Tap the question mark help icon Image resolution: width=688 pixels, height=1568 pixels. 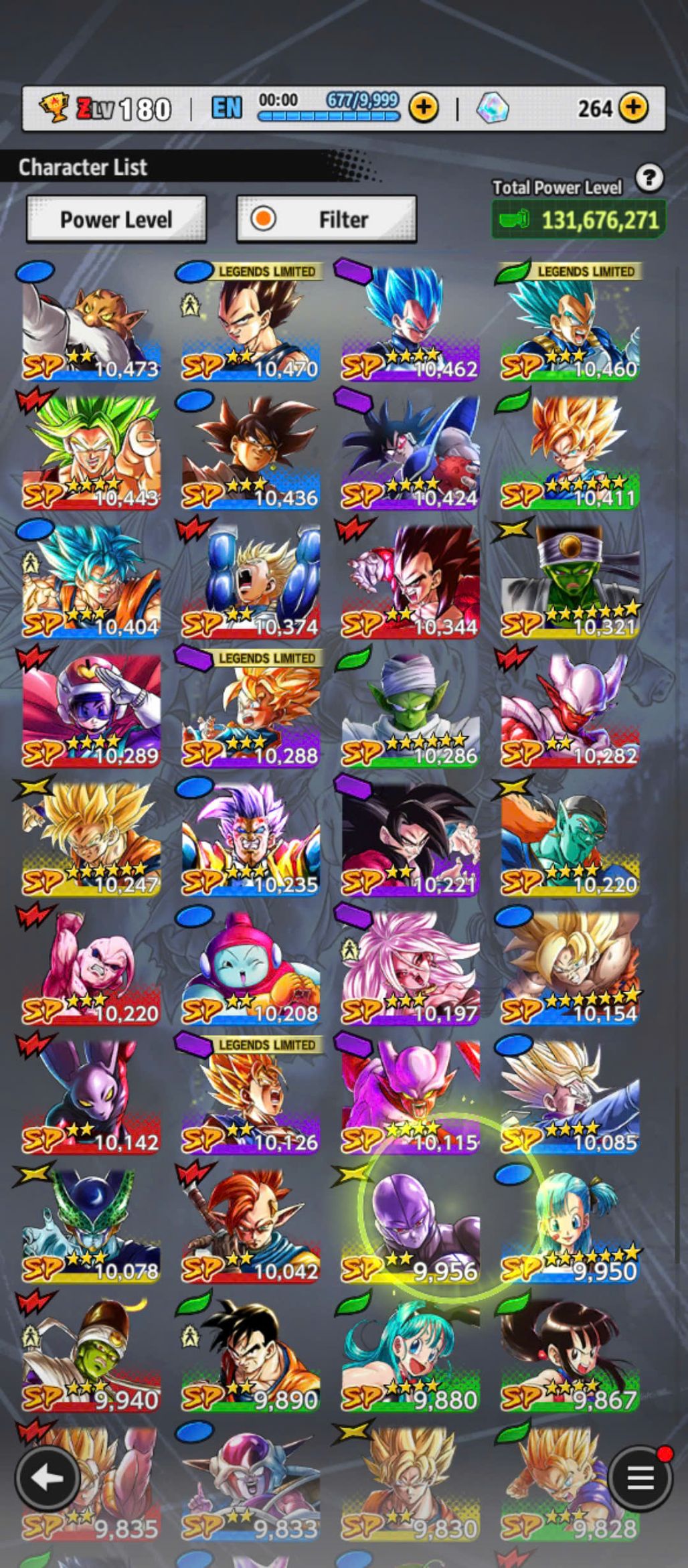(649, 178)
